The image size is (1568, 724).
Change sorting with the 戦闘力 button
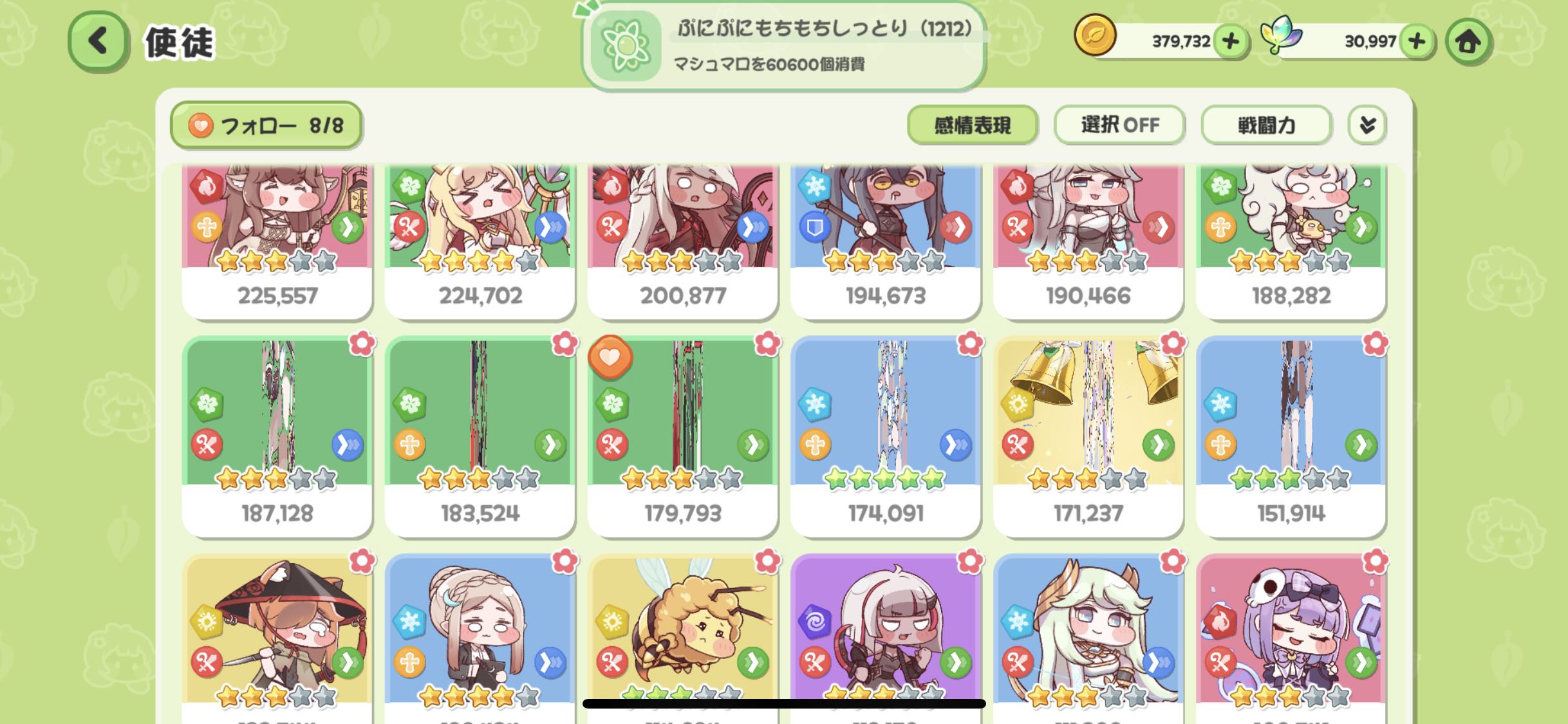1265,125
